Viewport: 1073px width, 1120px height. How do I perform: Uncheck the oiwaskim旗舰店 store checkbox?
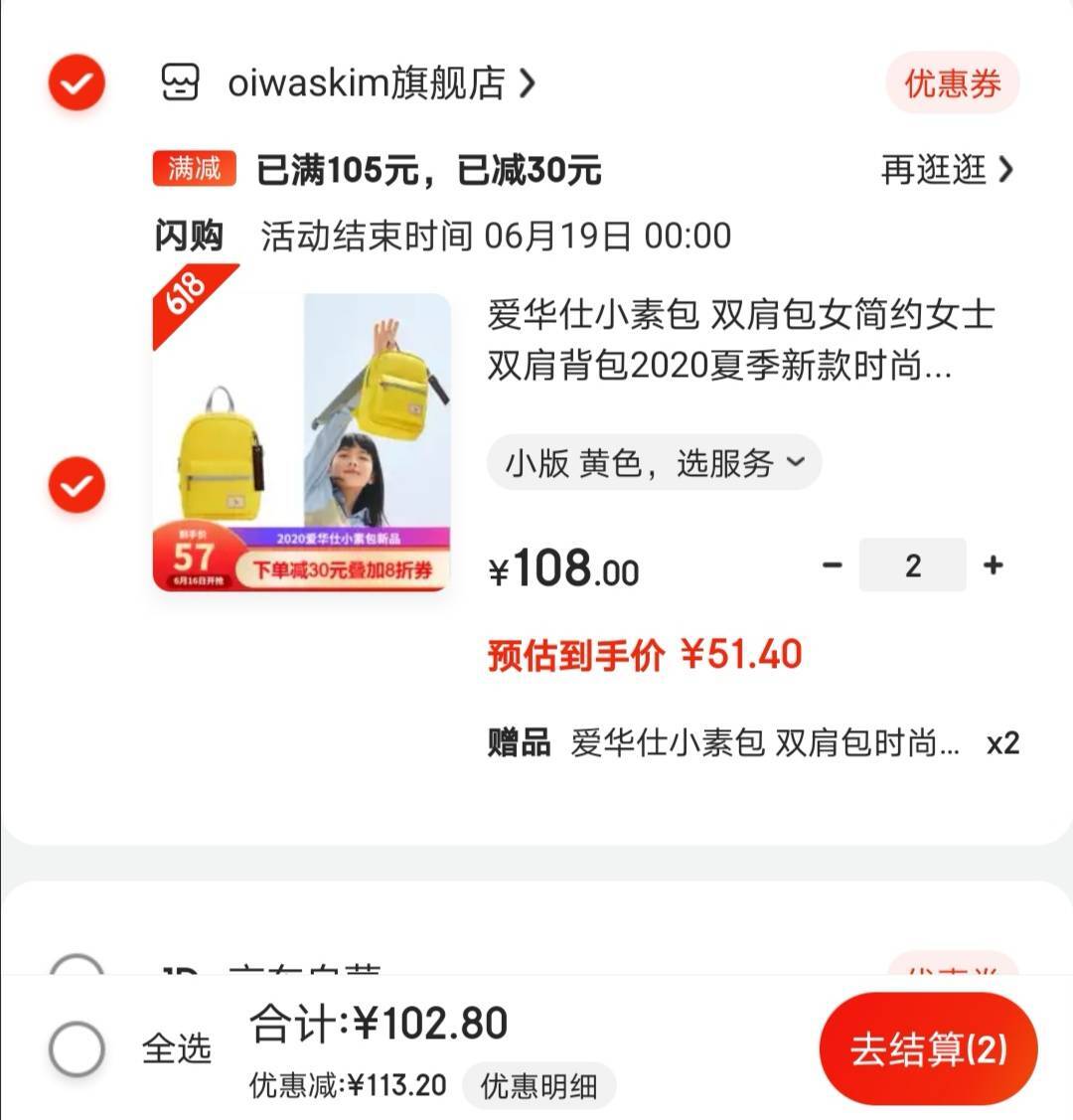click(77, 82)
